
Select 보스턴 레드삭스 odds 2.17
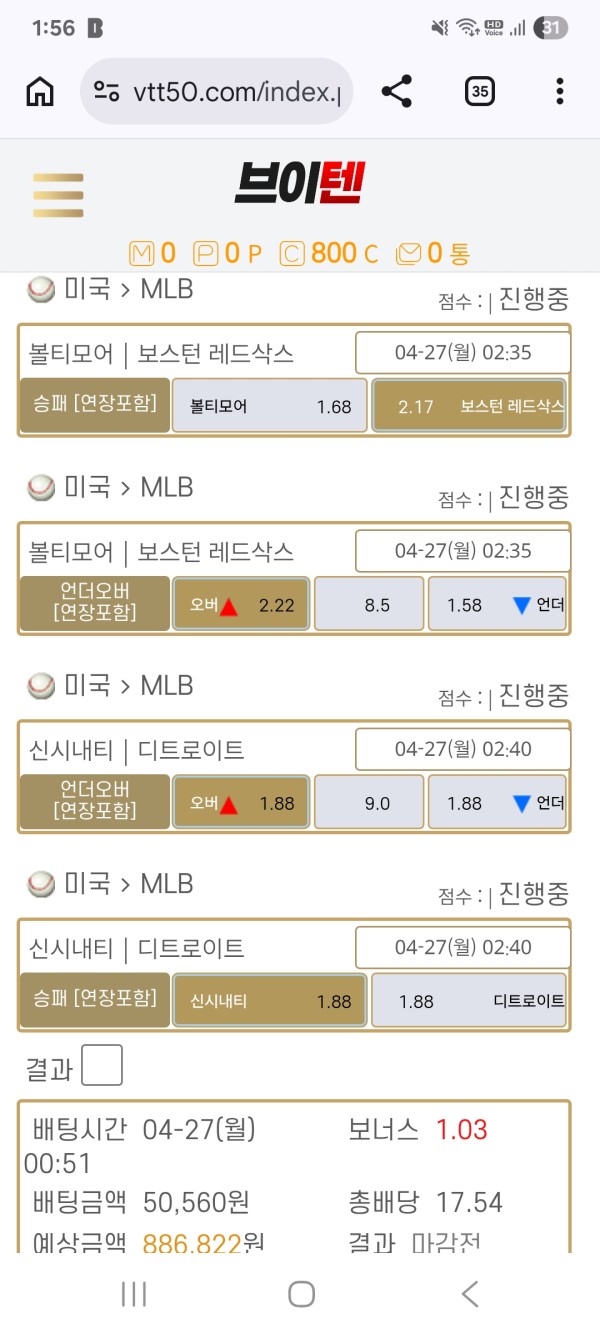pos(468,406)
